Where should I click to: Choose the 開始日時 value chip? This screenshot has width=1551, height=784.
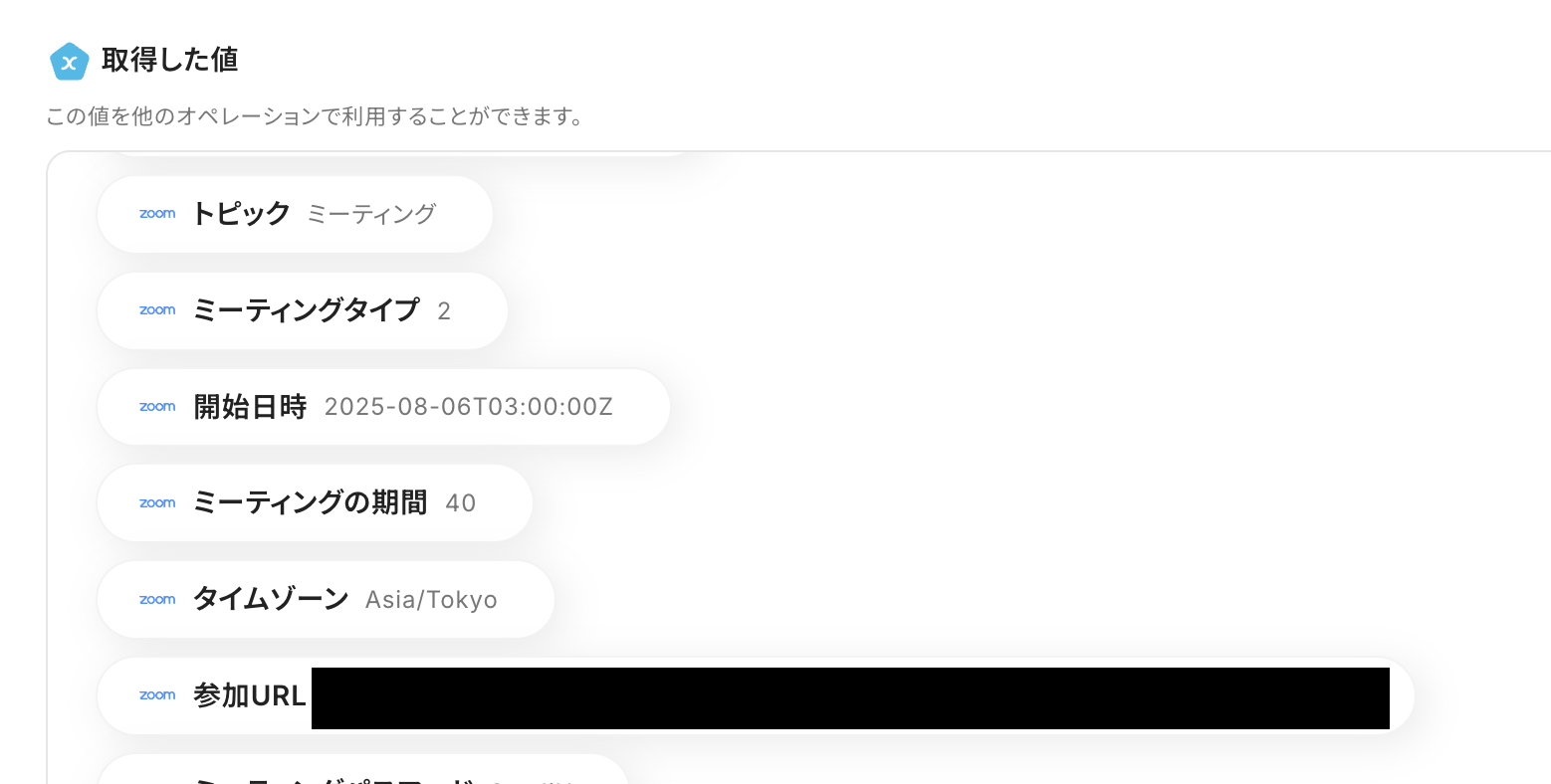coord(383,407)
